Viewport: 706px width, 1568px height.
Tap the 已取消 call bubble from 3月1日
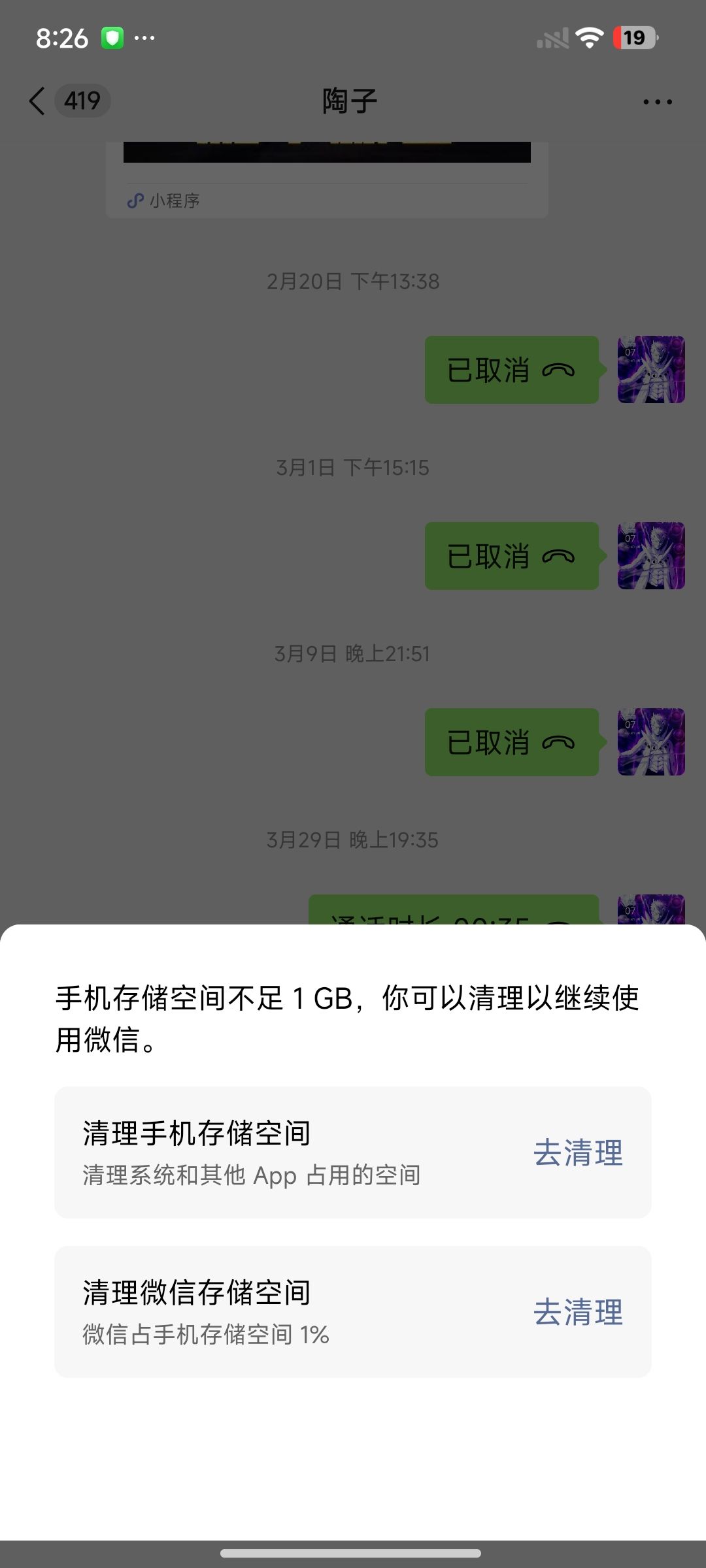[x=512, y=556]
